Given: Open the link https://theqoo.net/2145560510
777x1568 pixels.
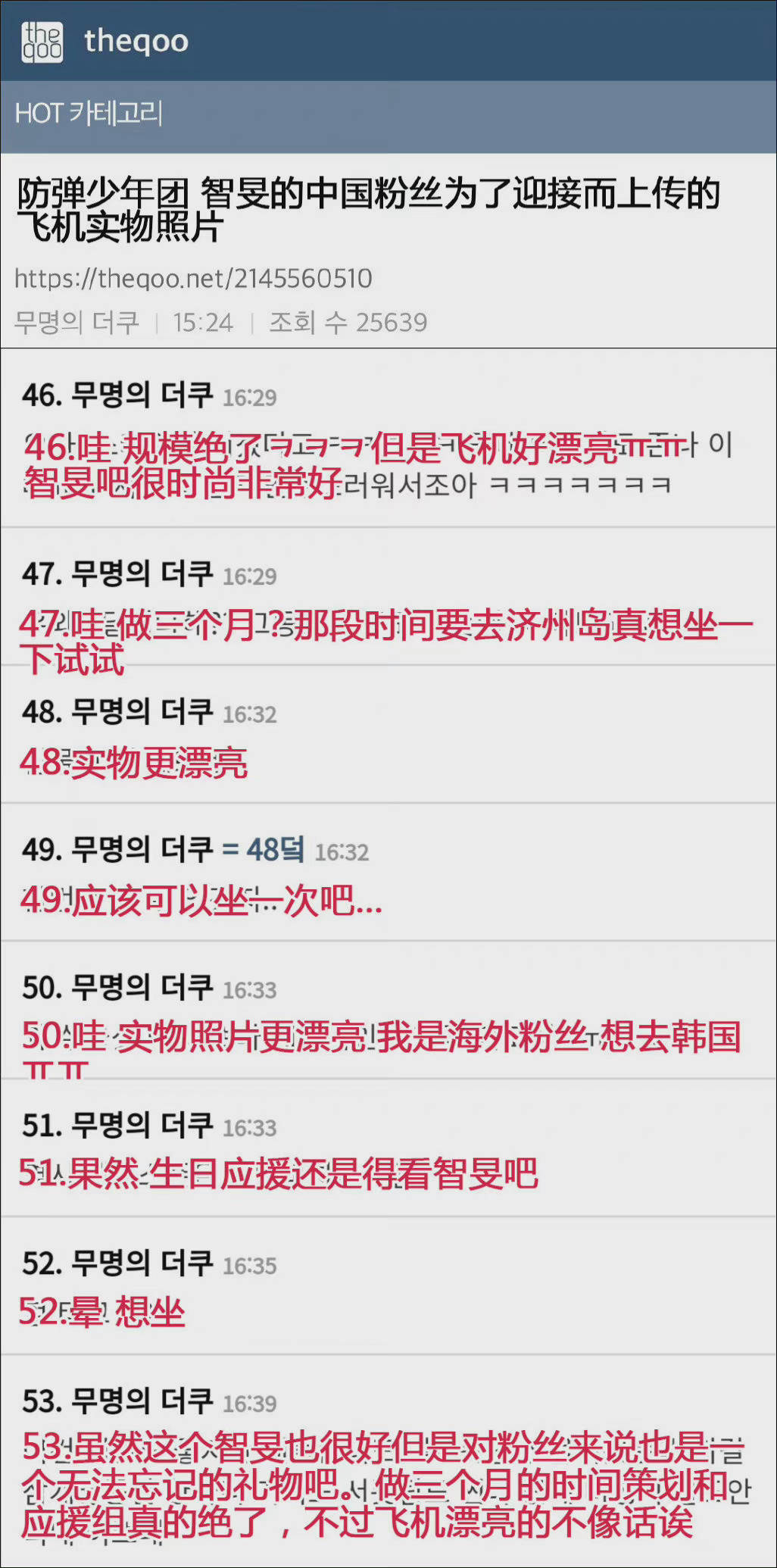Looking at the screenshot, I should (x=192, y=277).
